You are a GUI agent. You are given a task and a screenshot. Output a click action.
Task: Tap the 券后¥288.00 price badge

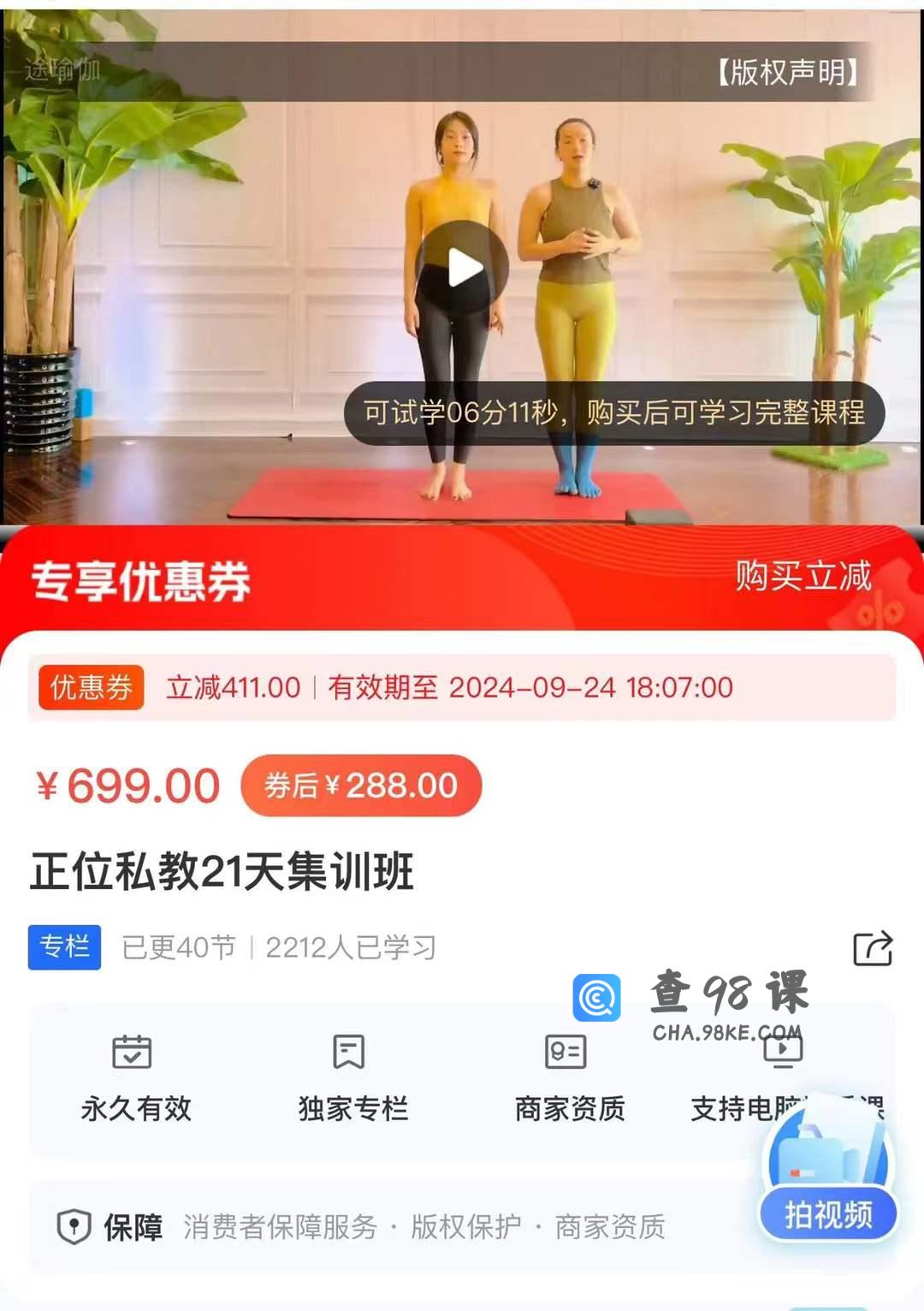361,786
